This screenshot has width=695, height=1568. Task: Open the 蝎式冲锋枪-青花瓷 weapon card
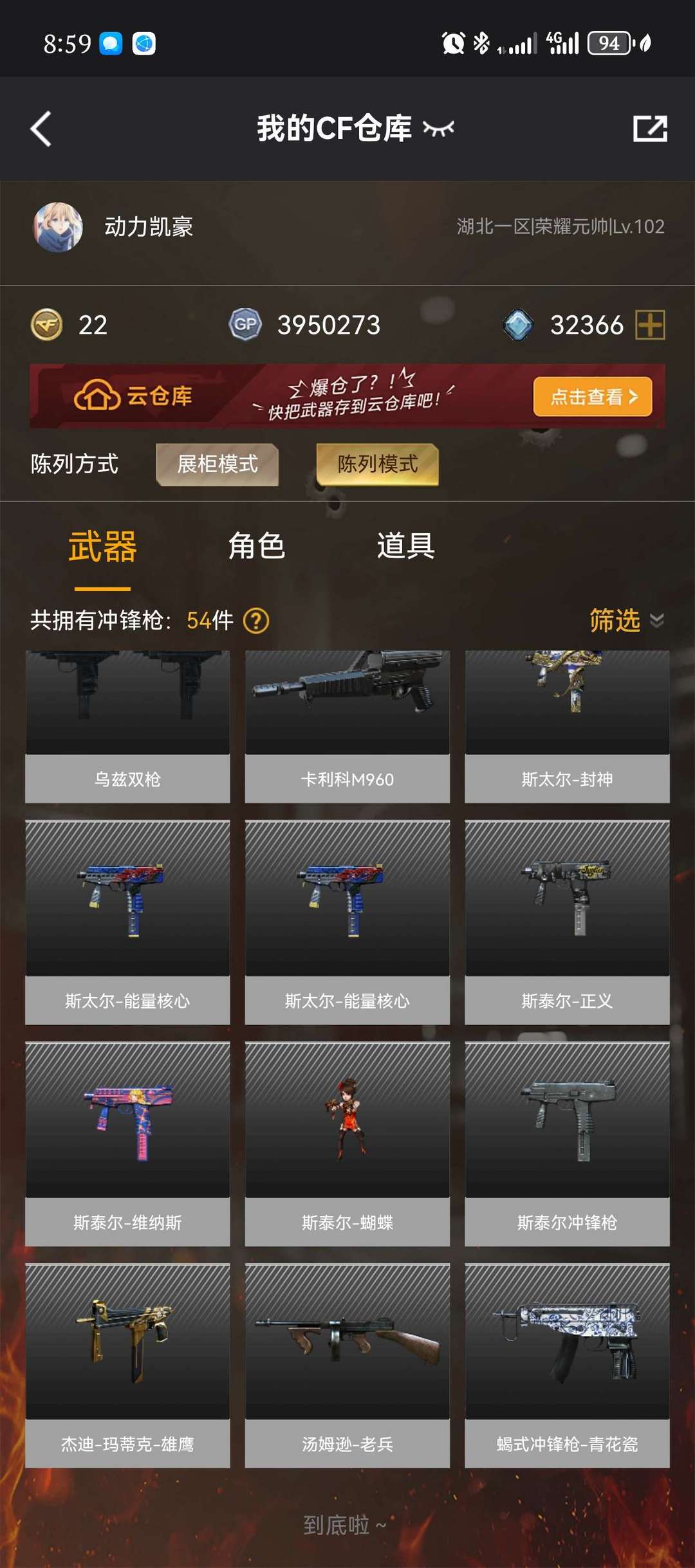(x=567, y=1365)
